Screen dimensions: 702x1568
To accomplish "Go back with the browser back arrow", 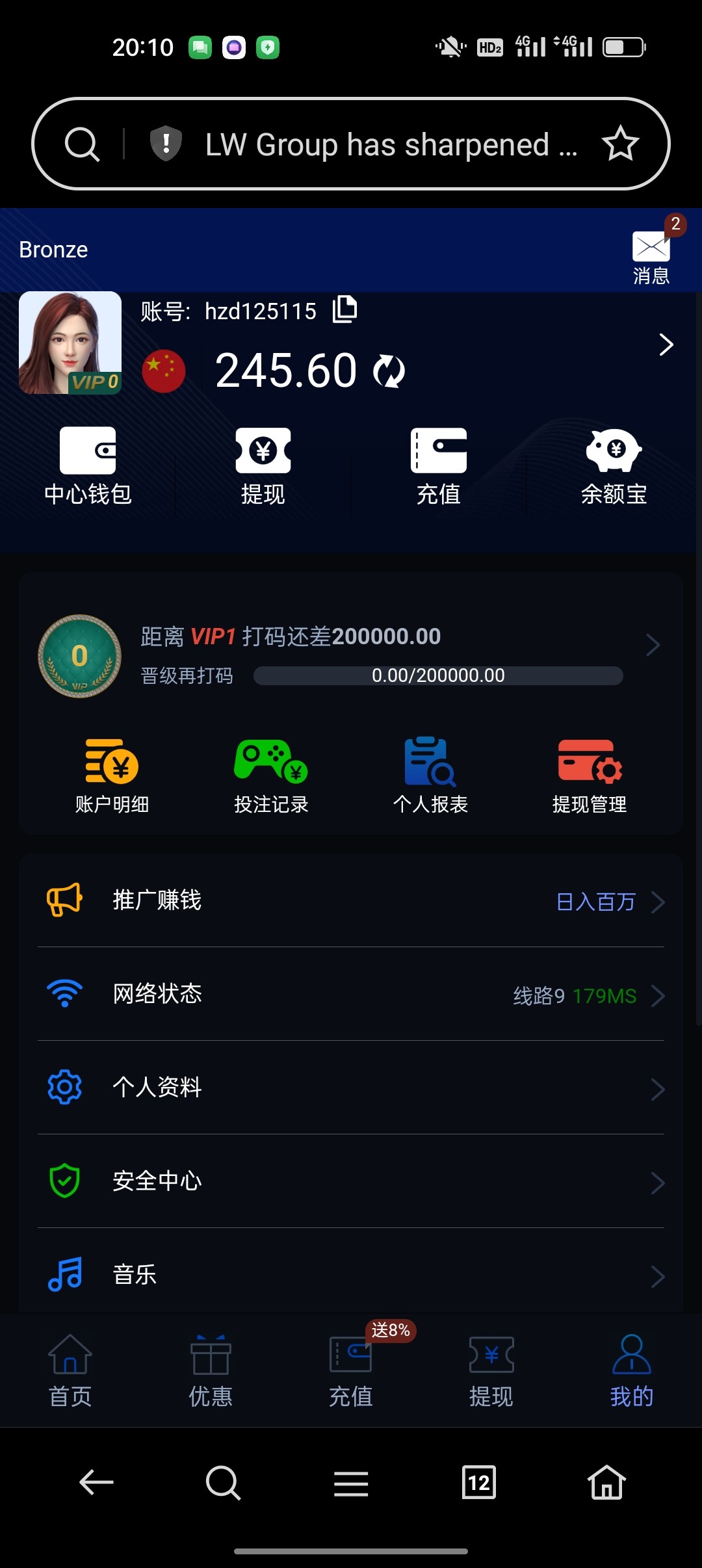I will (96, 1483).
